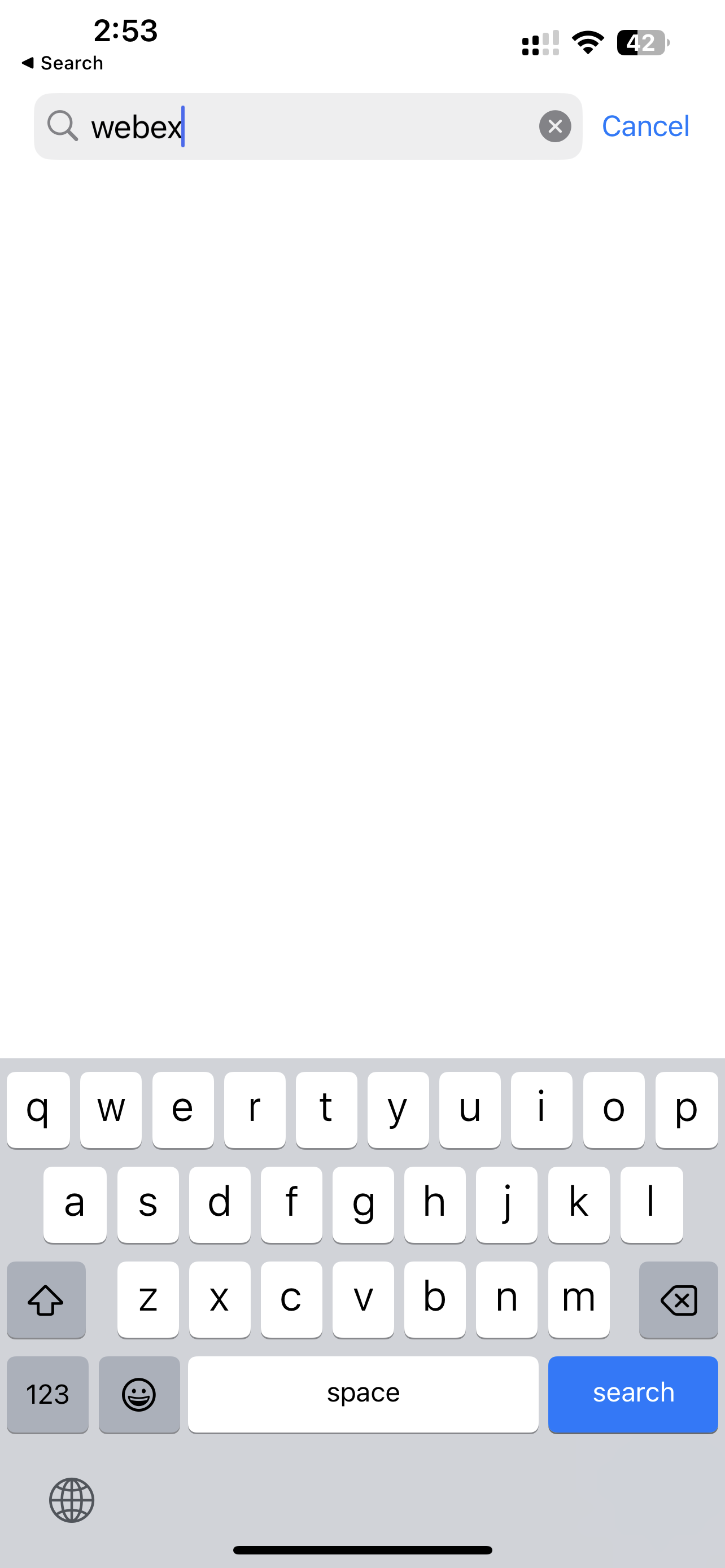Clear the webex search text
The width and height of the screenshot is (725, 1568).
[554, 126]
